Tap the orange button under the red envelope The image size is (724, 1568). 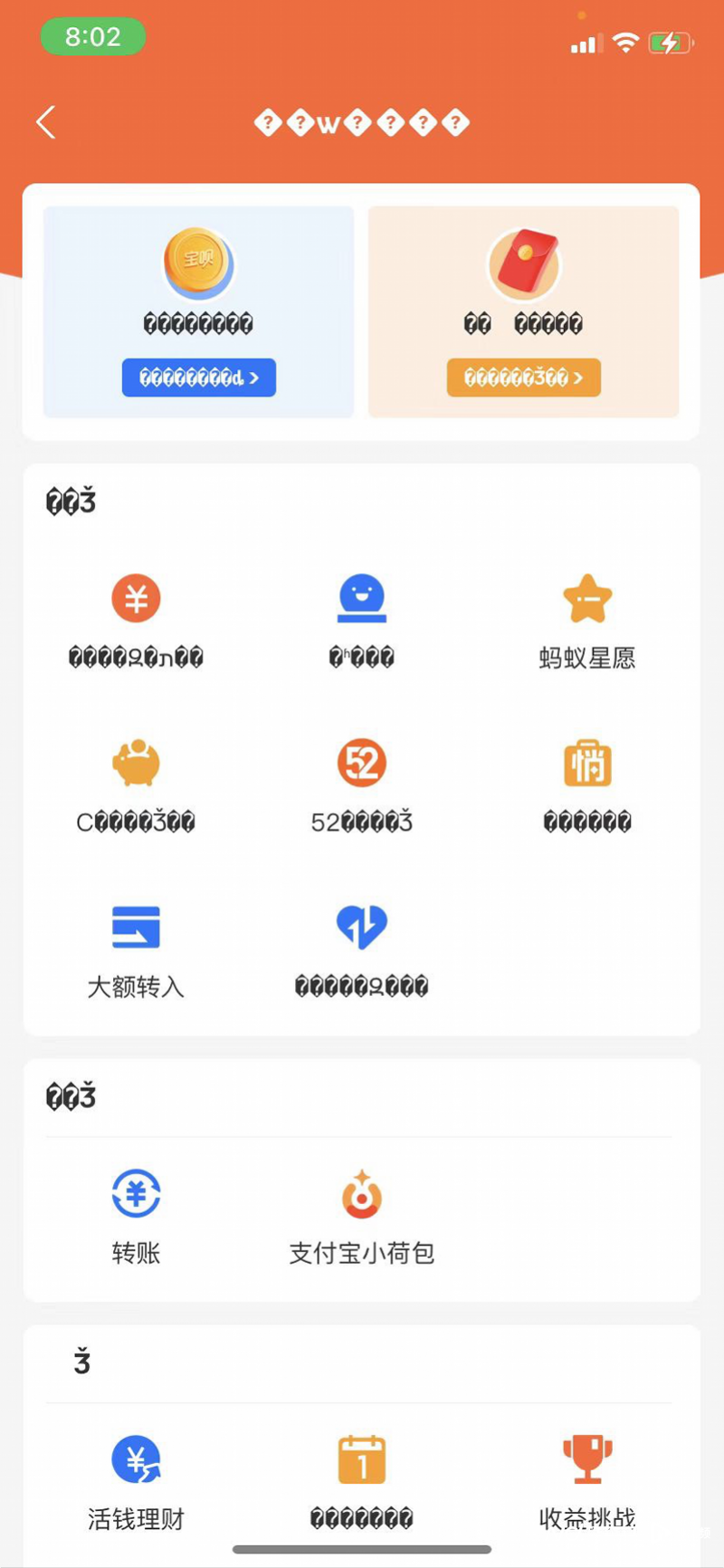[524, 378]
